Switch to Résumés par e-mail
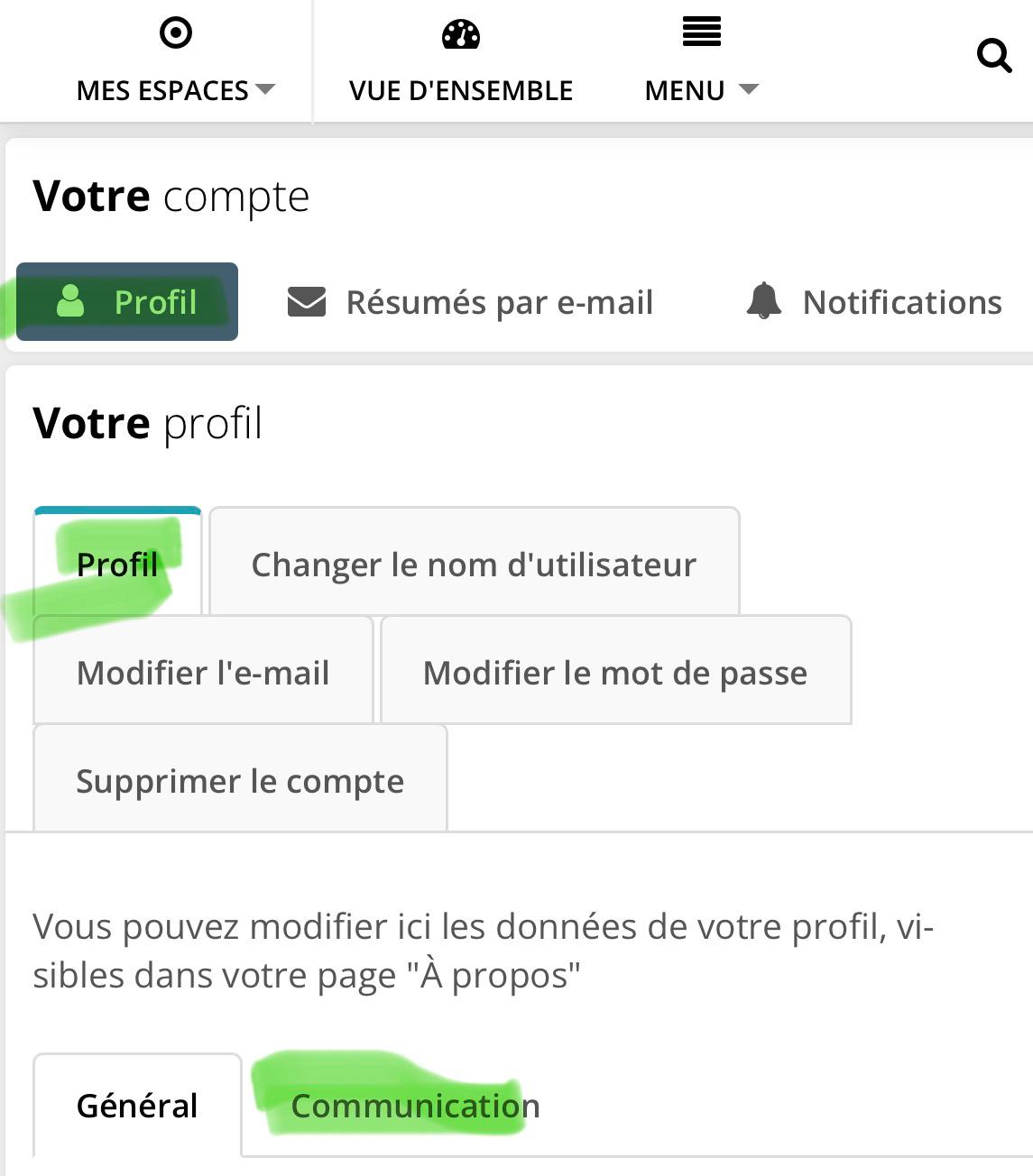This screenshot has height=1176, width=1033. pos(470,302)
